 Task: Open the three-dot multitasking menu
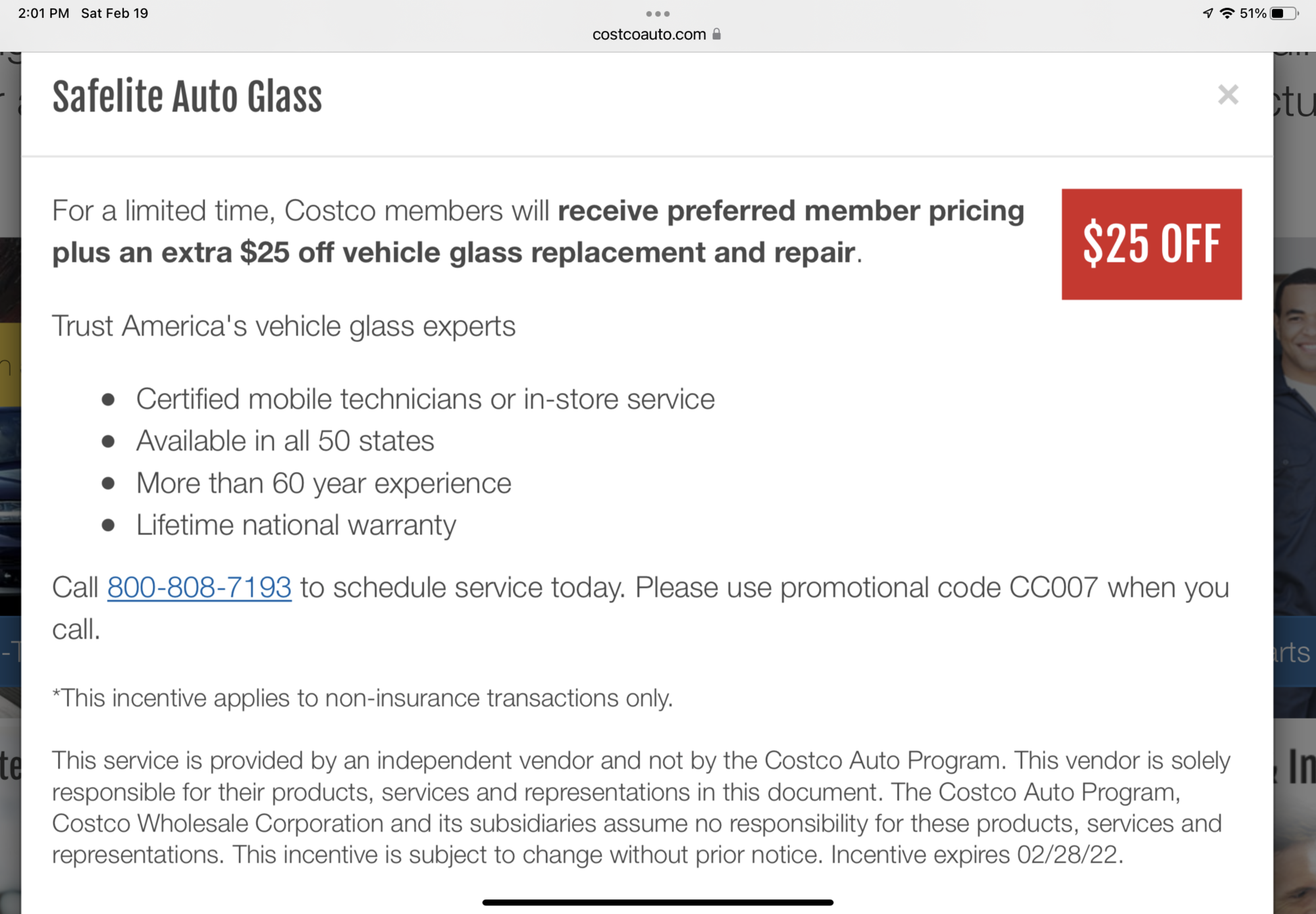coord(657,13)
